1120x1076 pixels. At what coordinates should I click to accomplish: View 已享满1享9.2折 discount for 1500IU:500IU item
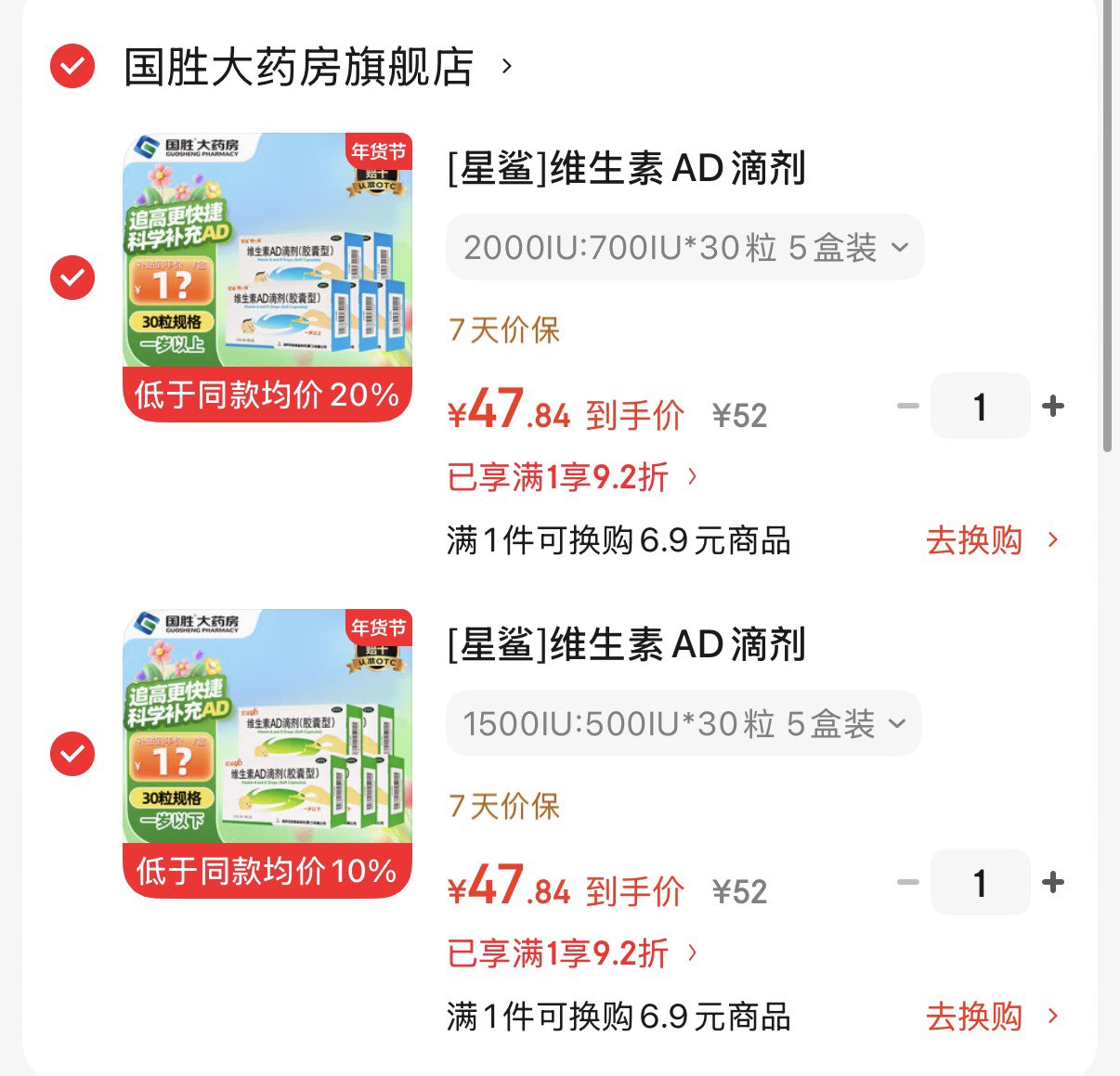coord(572,953)
